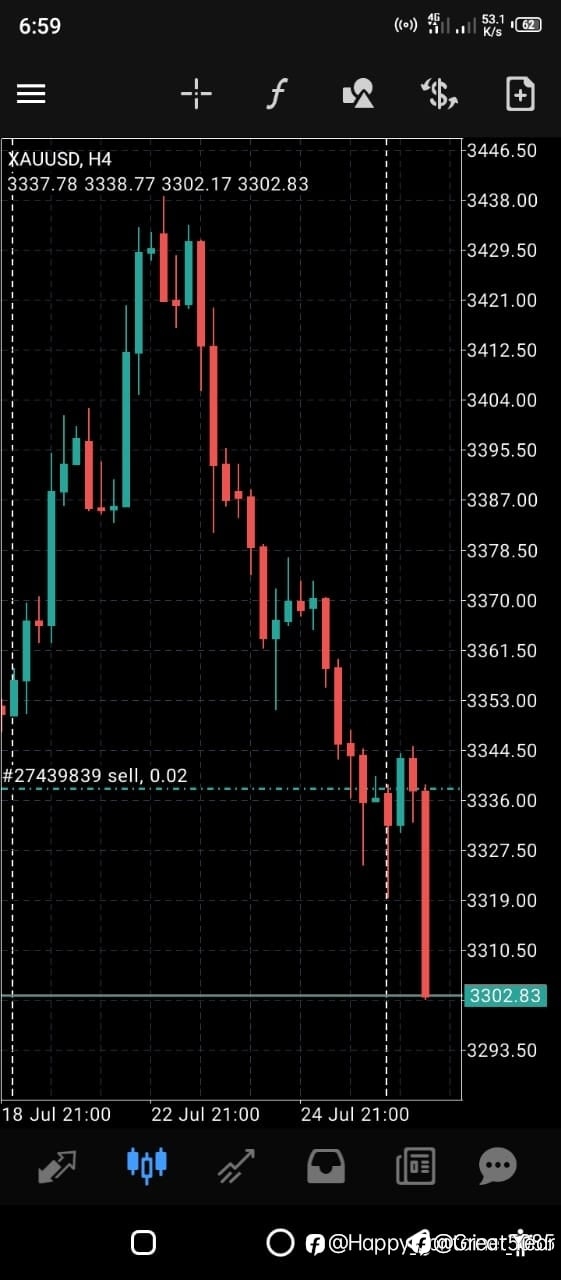The height and width of the screenshot is (1280, 561).
Task: Open recent apps with the square button
Action: tap(143, 1243)
